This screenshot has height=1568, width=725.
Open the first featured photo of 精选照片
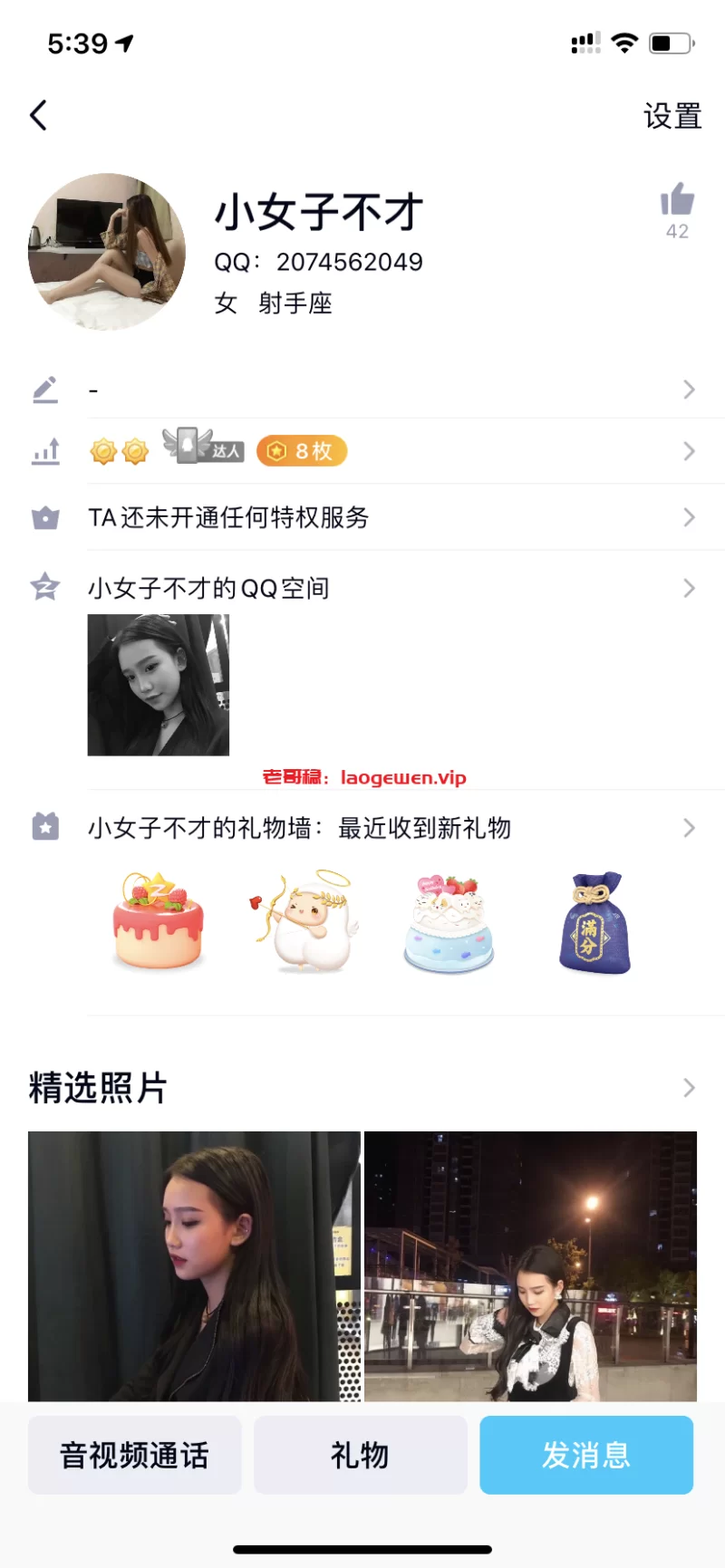coord(194,1266)
